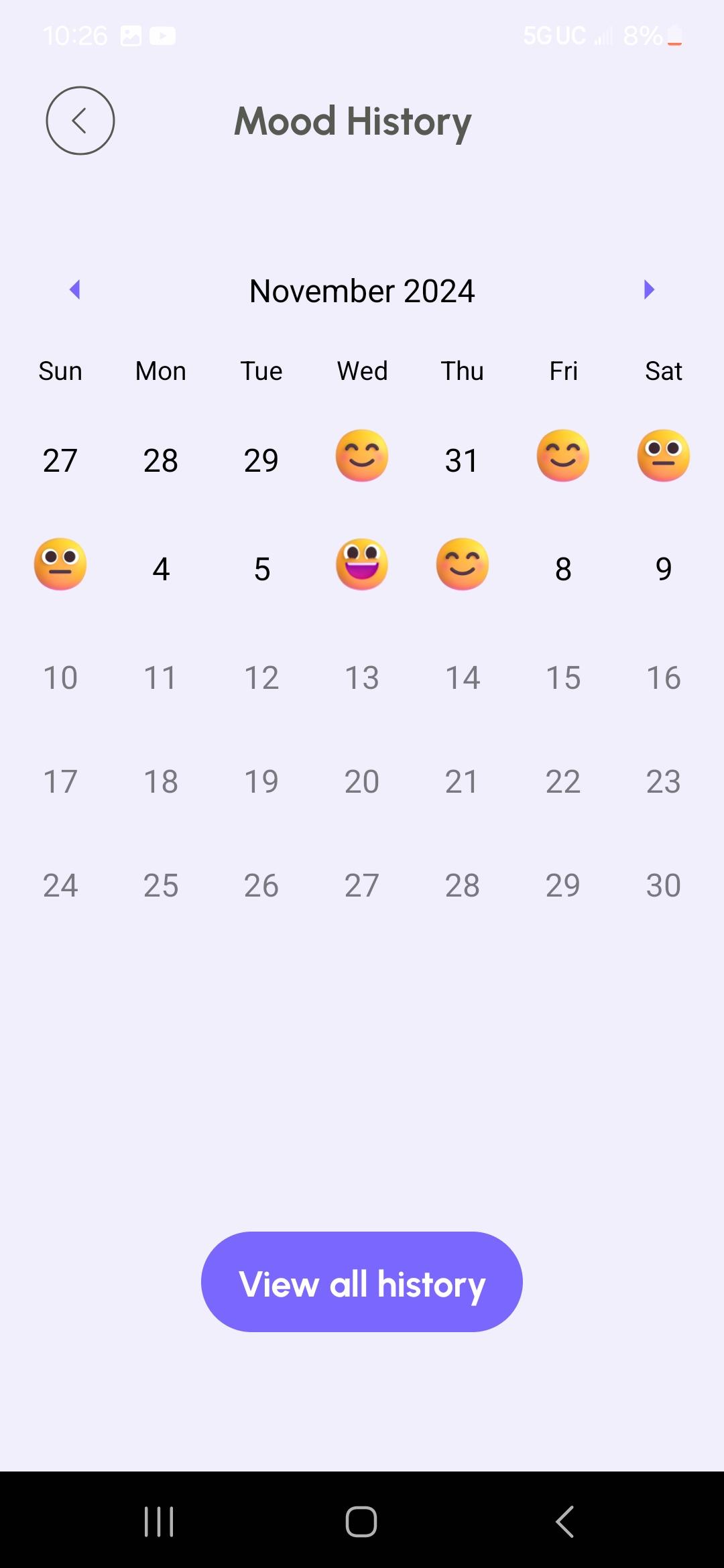Select date 4 in the calendar

point(161,569)
